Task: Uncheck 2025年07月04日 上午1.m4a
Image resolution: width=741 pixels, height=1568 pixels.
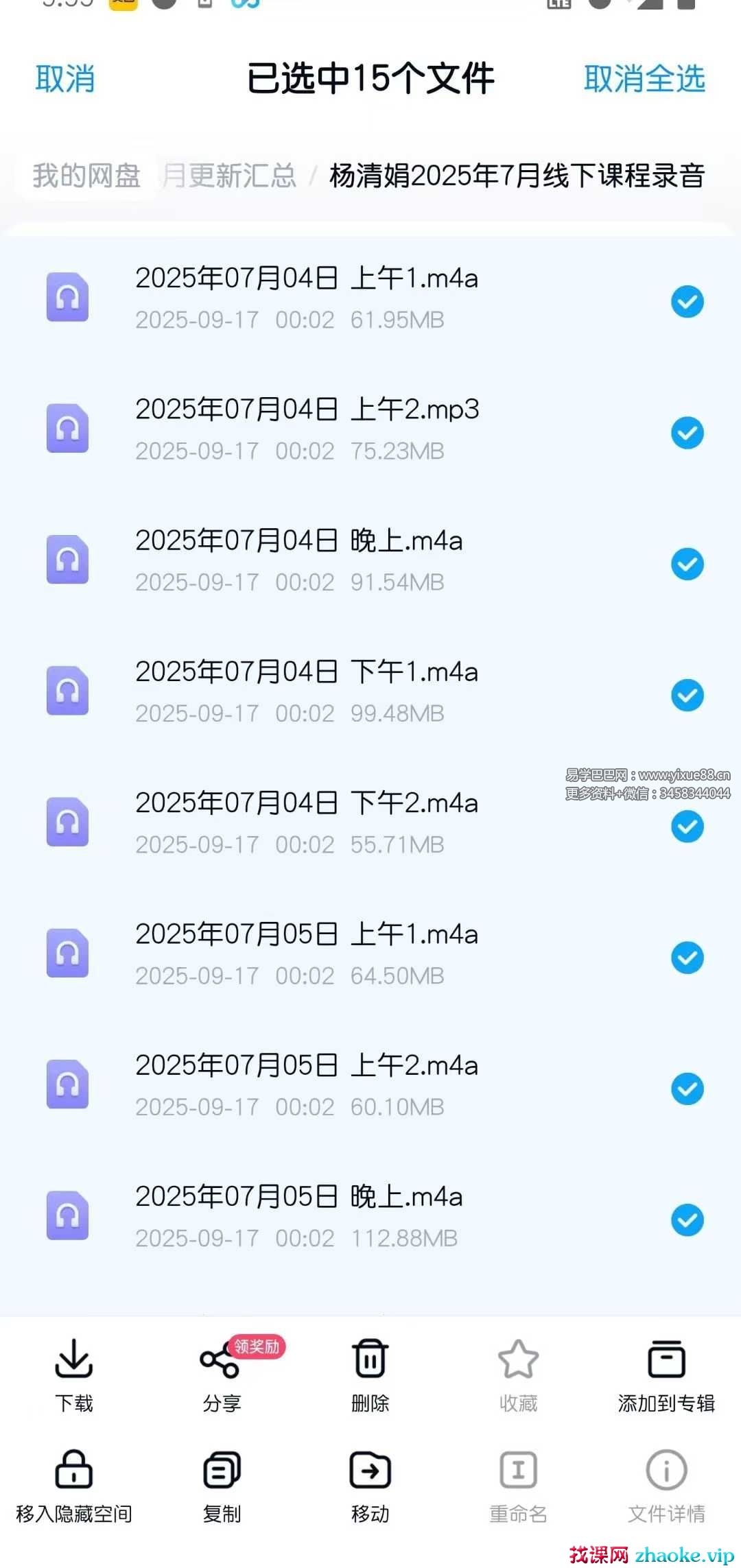Action: pos(687,302)
